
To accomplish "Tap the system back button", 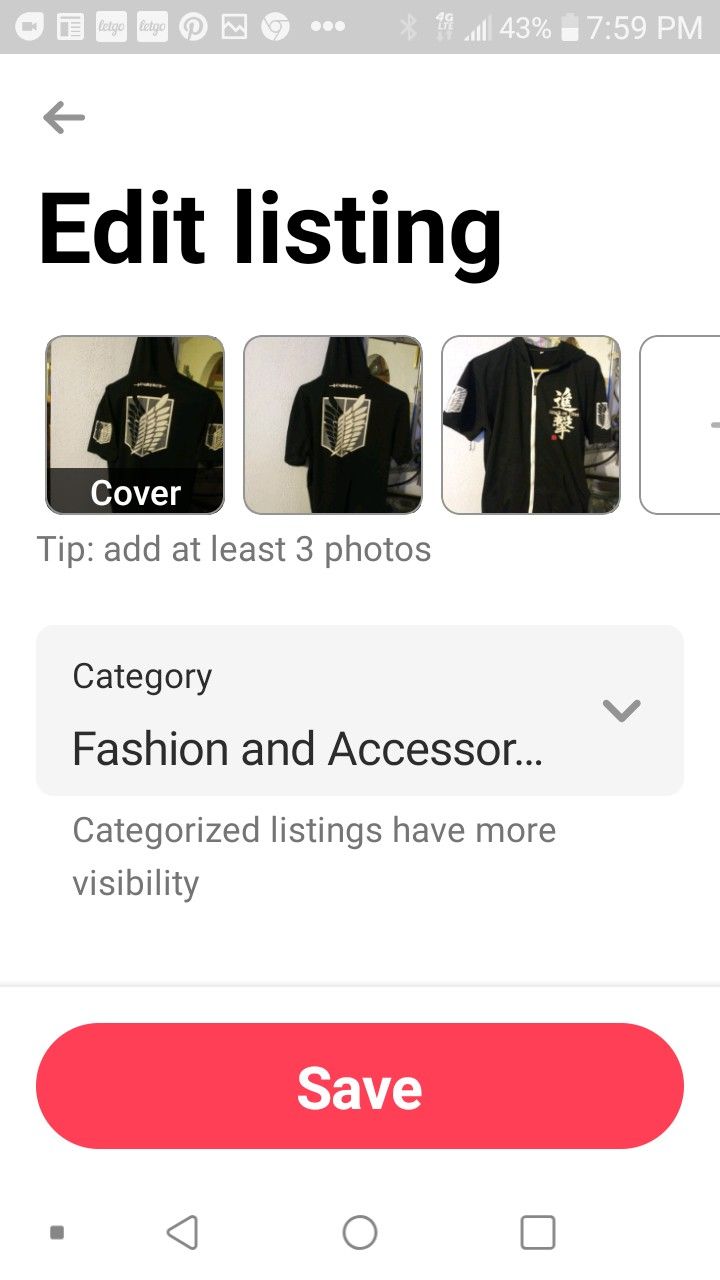I will (x=182, y=1232).
